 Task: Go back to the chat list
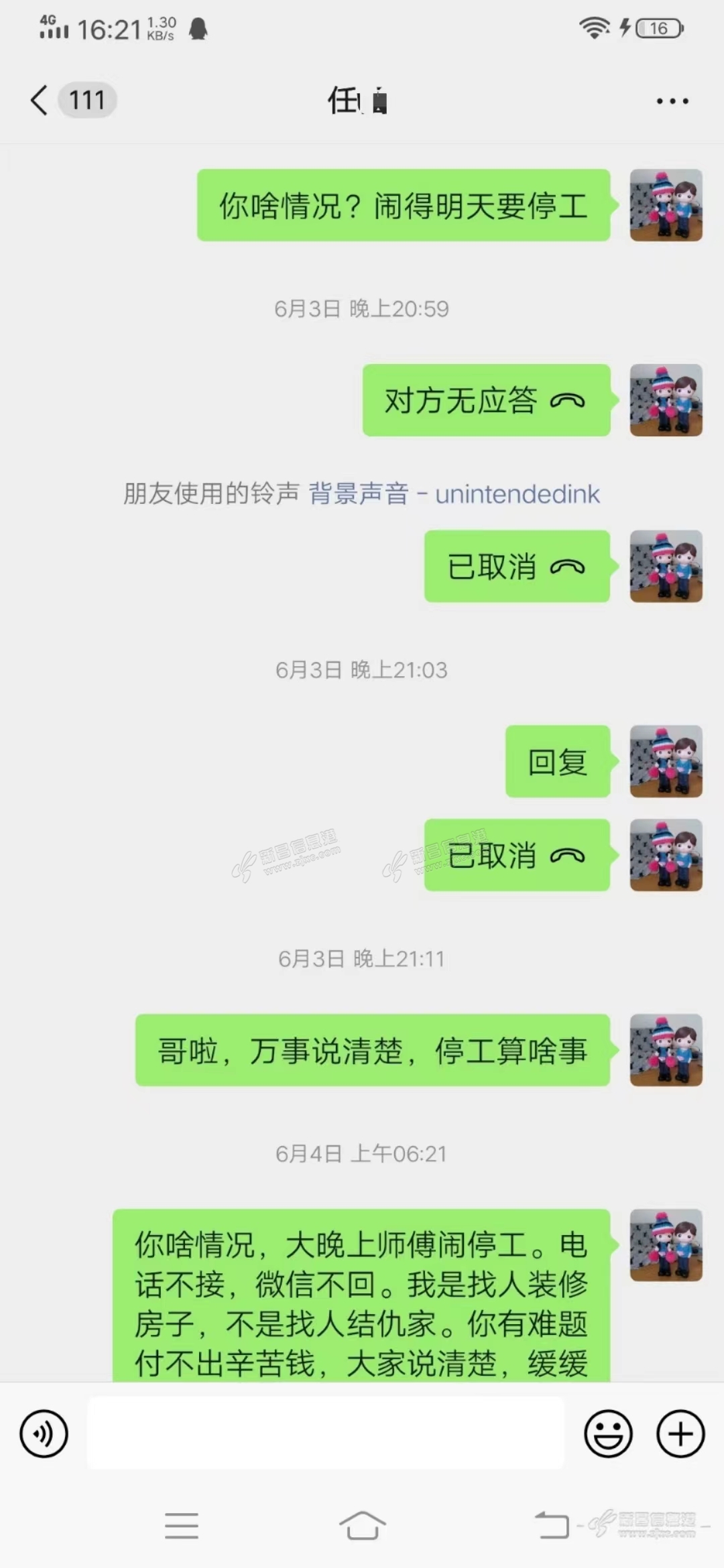pos(40,101)
